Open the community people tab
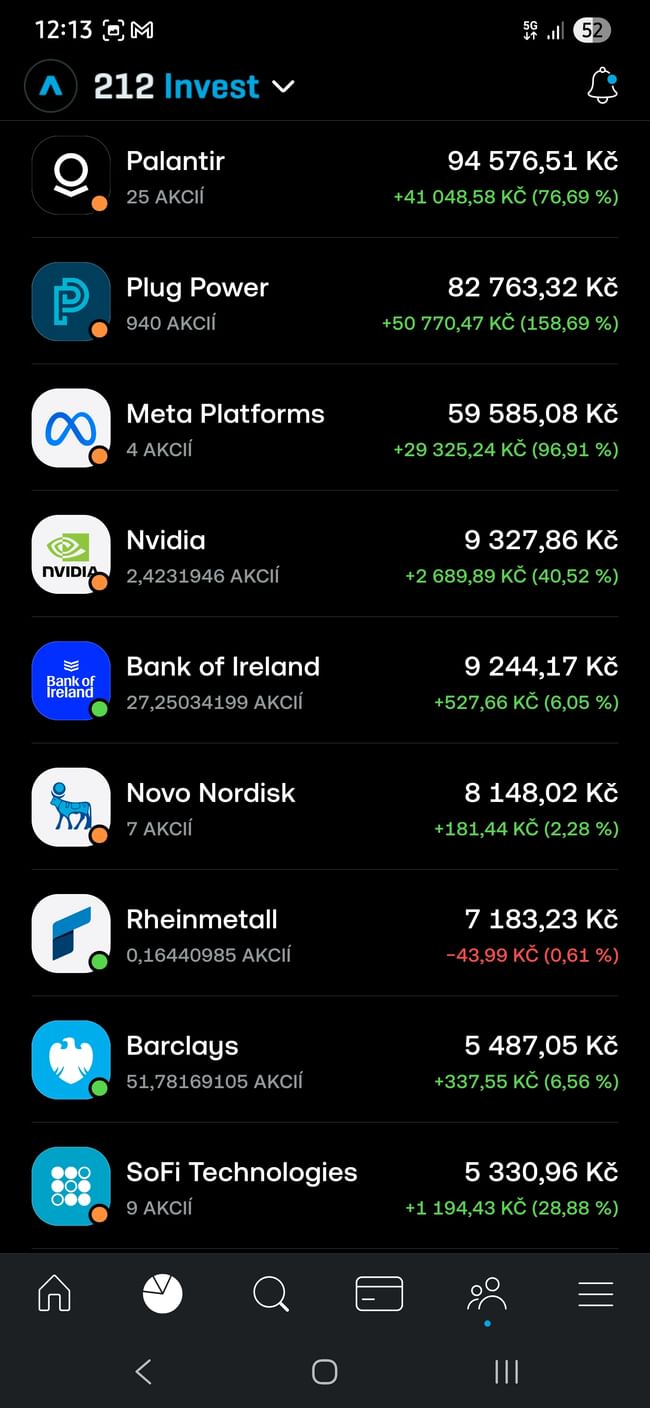 click(x=487, y=1294)
